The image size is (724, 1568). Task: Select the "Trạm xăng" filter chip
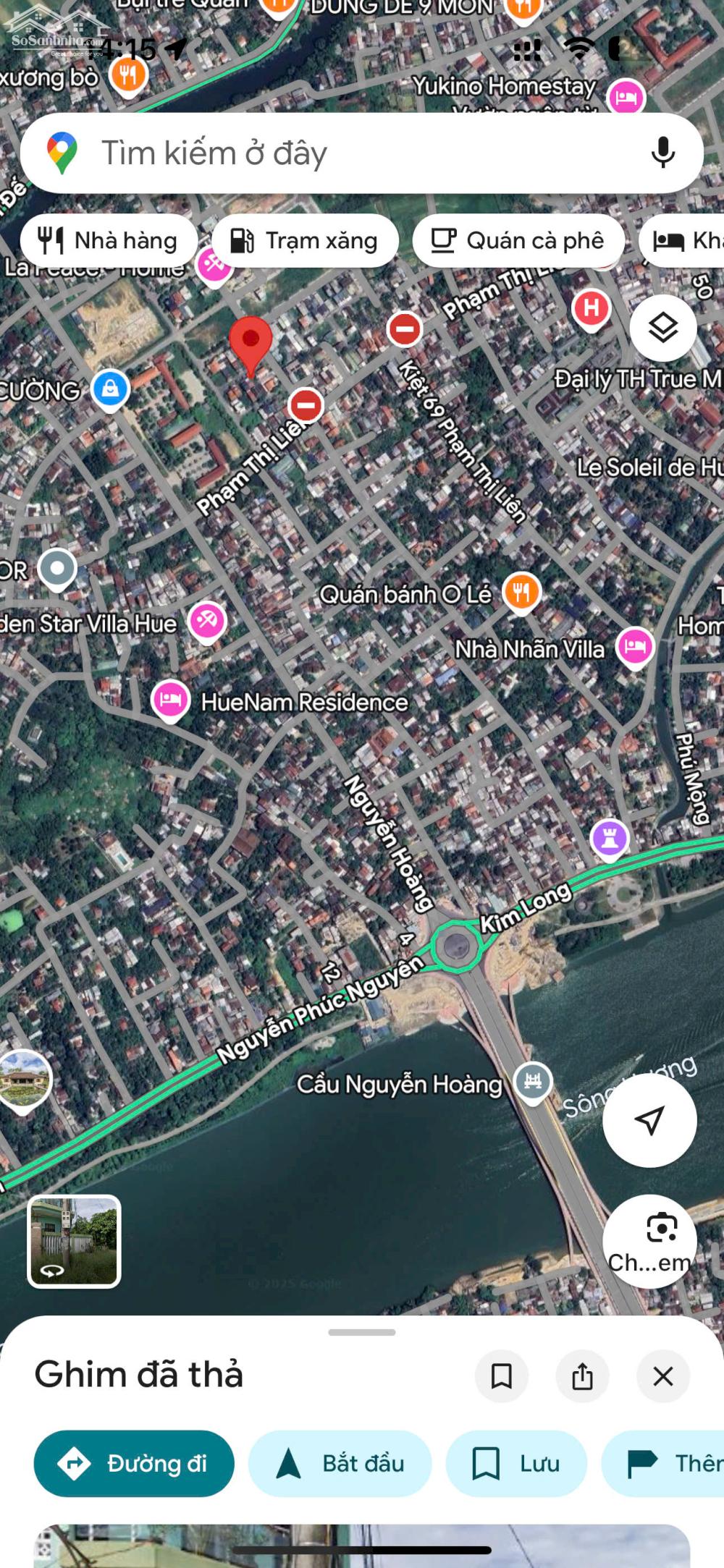(x=305, y=241)
